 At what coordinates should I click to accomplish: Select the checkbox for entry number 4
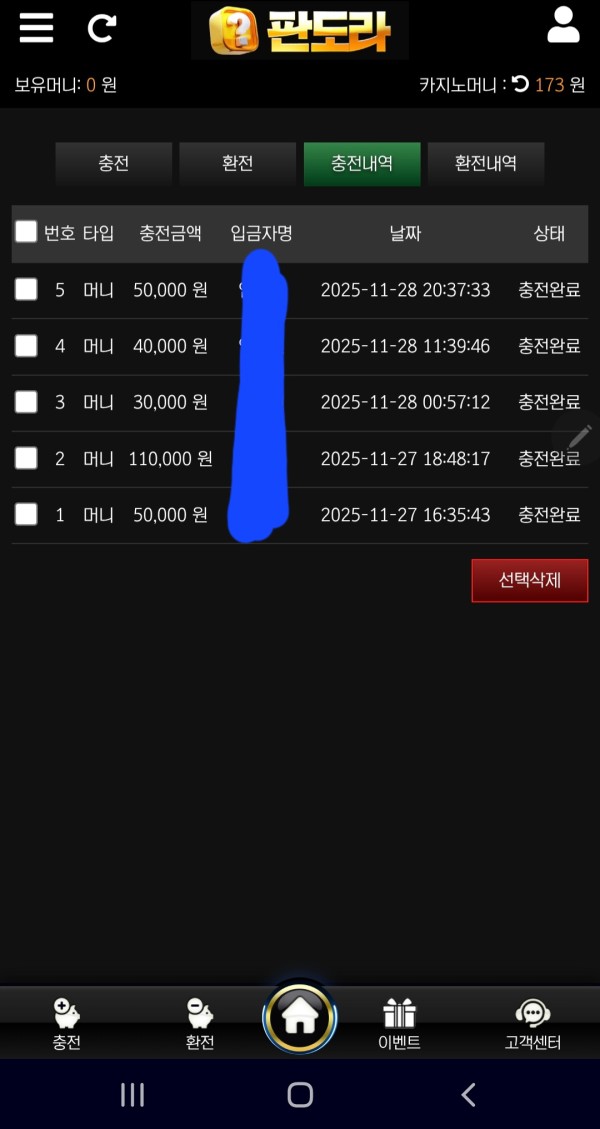click(x=26, y=346)
